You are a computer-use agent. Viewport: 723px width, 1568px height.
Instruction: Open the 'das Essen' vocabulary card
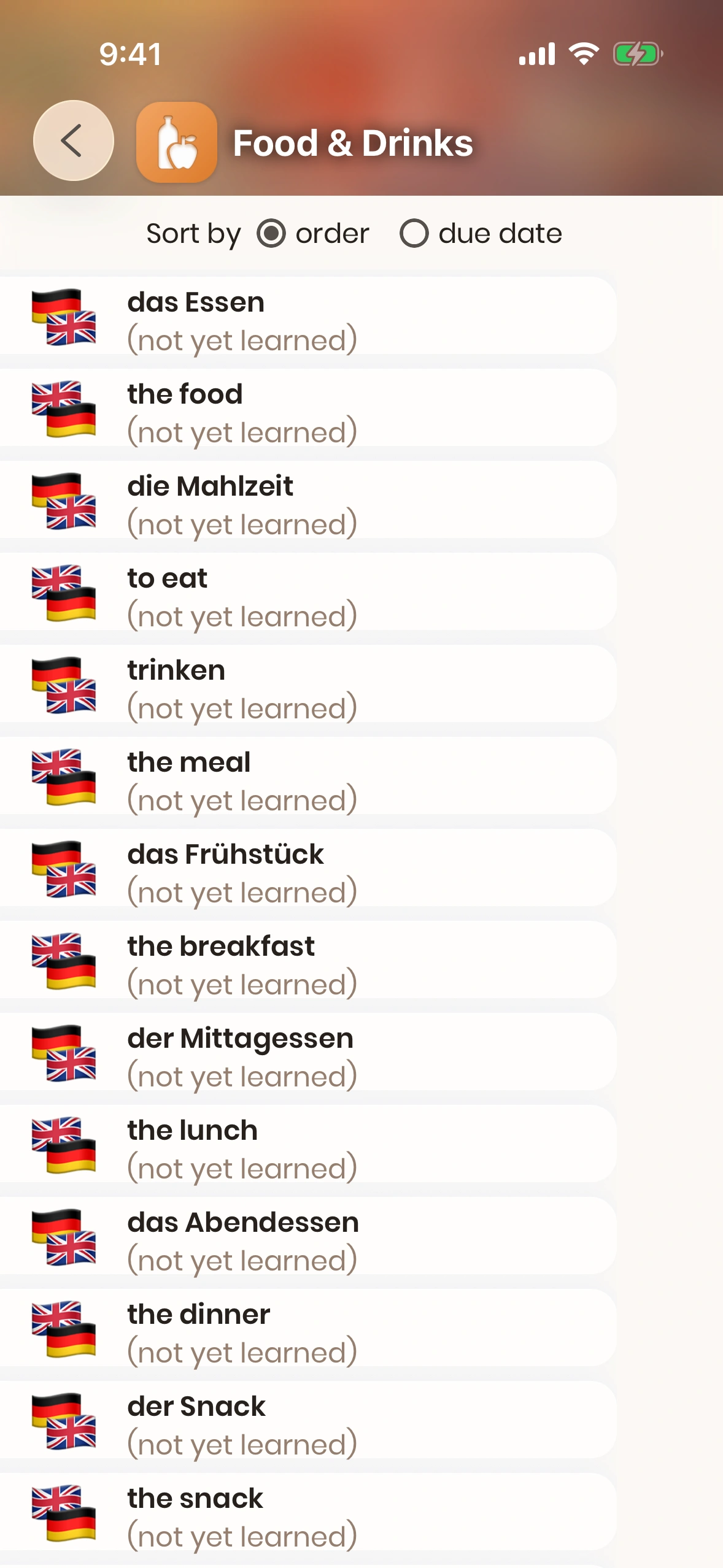pos(307,317)
